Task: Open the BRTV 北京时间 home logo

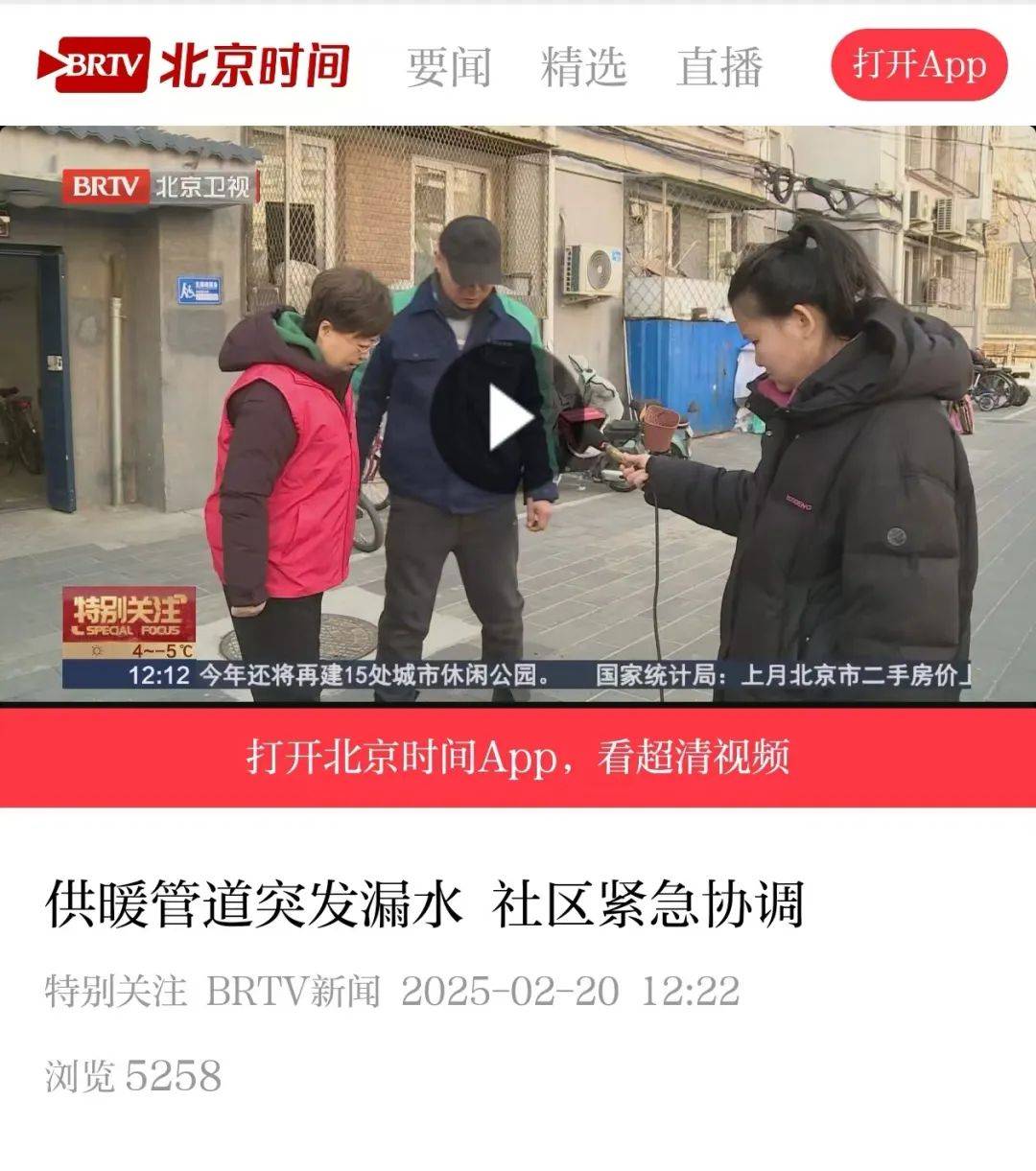Action: click(x=193, y=65)
